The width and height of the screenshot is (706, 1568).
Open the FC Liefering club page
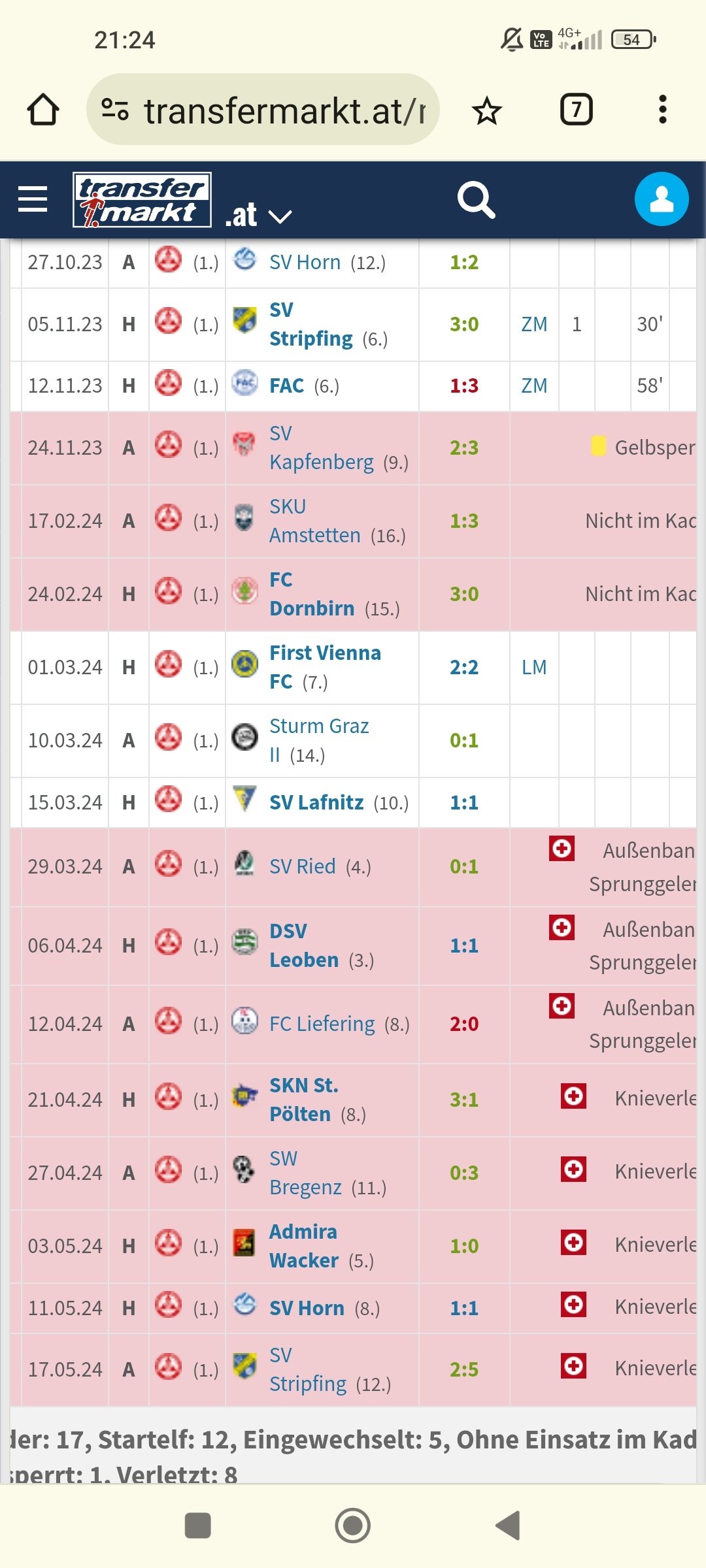[x=322, y=1024]
